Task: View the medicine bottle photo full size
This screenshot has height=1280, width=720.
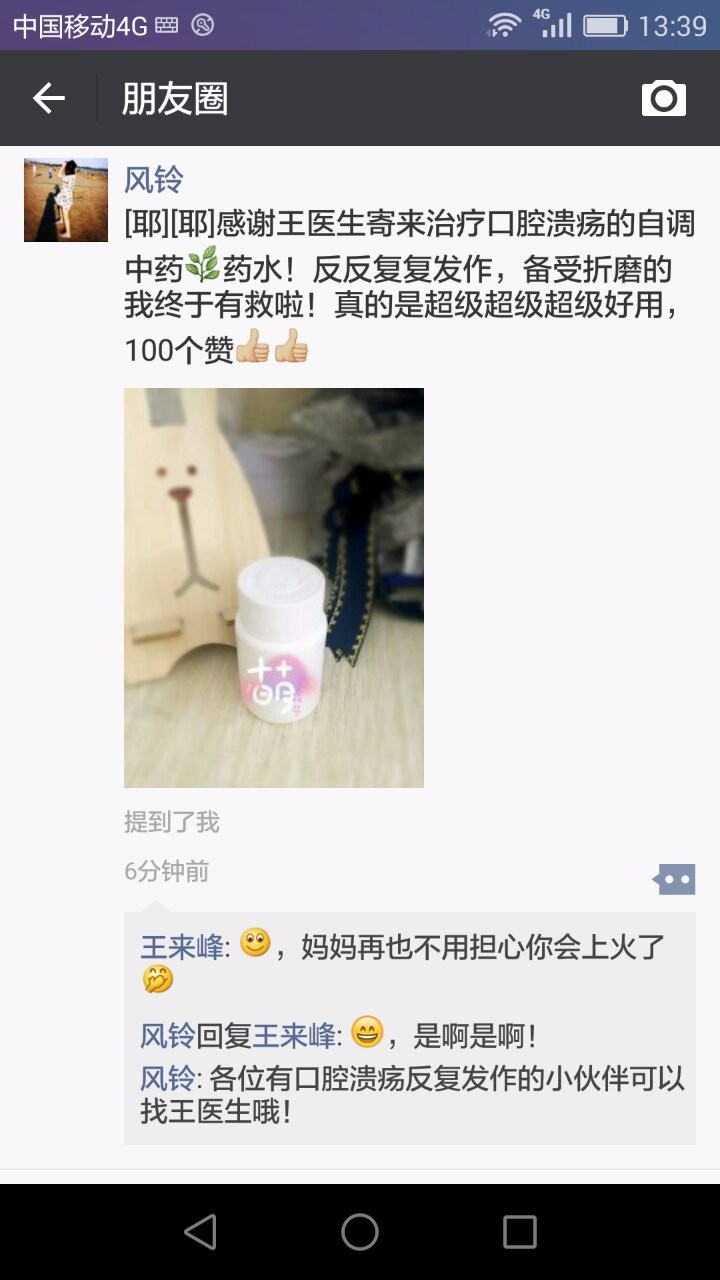Action: (x=273, y=587)
